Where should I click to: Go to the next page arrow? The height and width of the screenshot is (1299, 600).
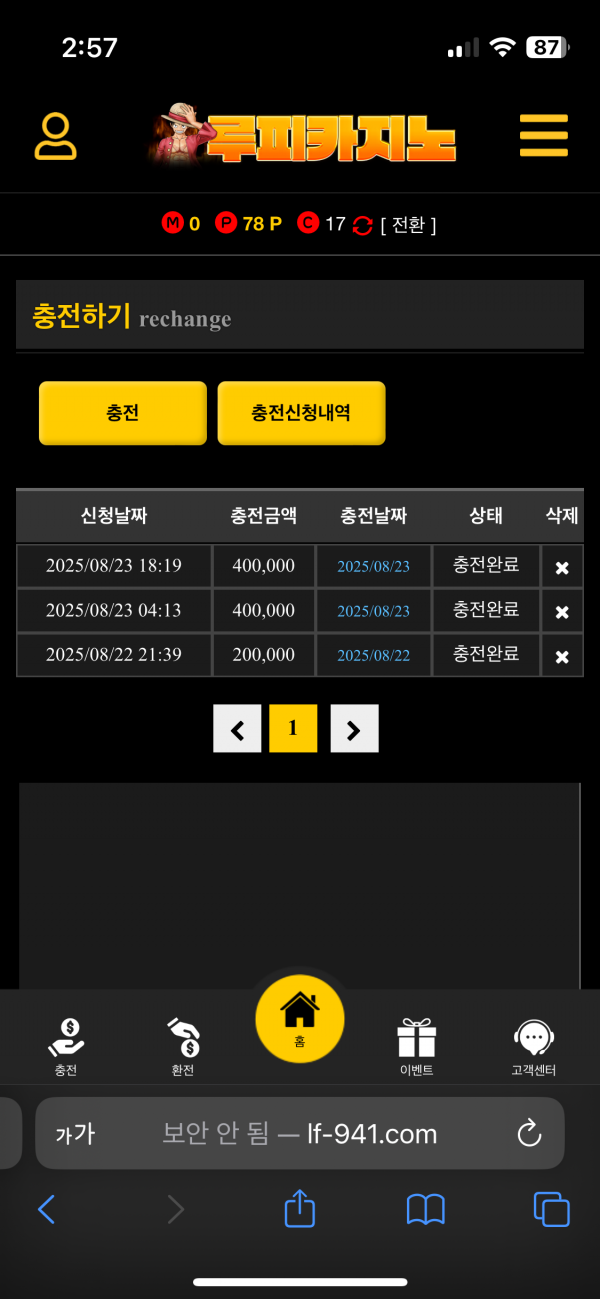[x=354, y=729]
